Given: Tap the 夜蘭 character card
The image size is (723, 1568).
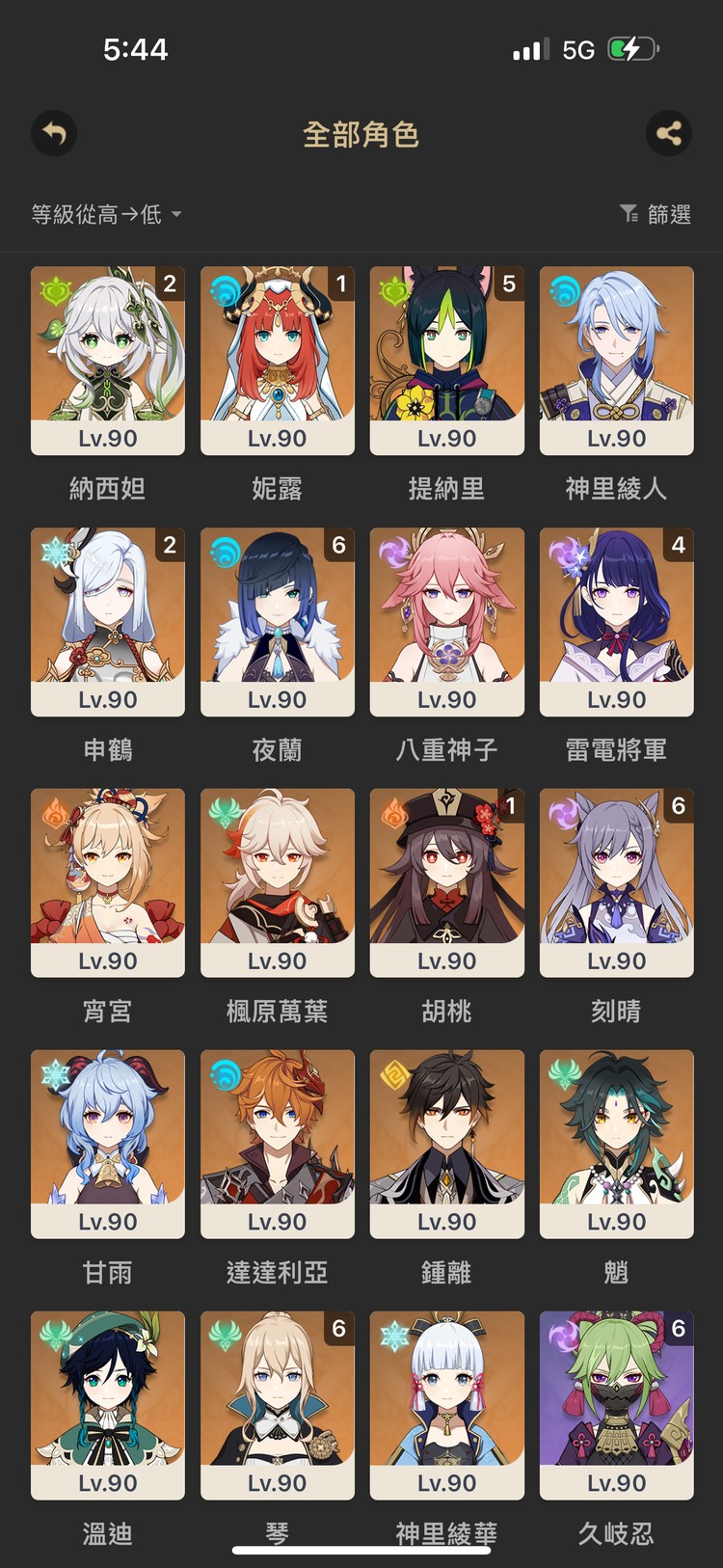Looking at the screenshot, I should [x=278, y=621].
